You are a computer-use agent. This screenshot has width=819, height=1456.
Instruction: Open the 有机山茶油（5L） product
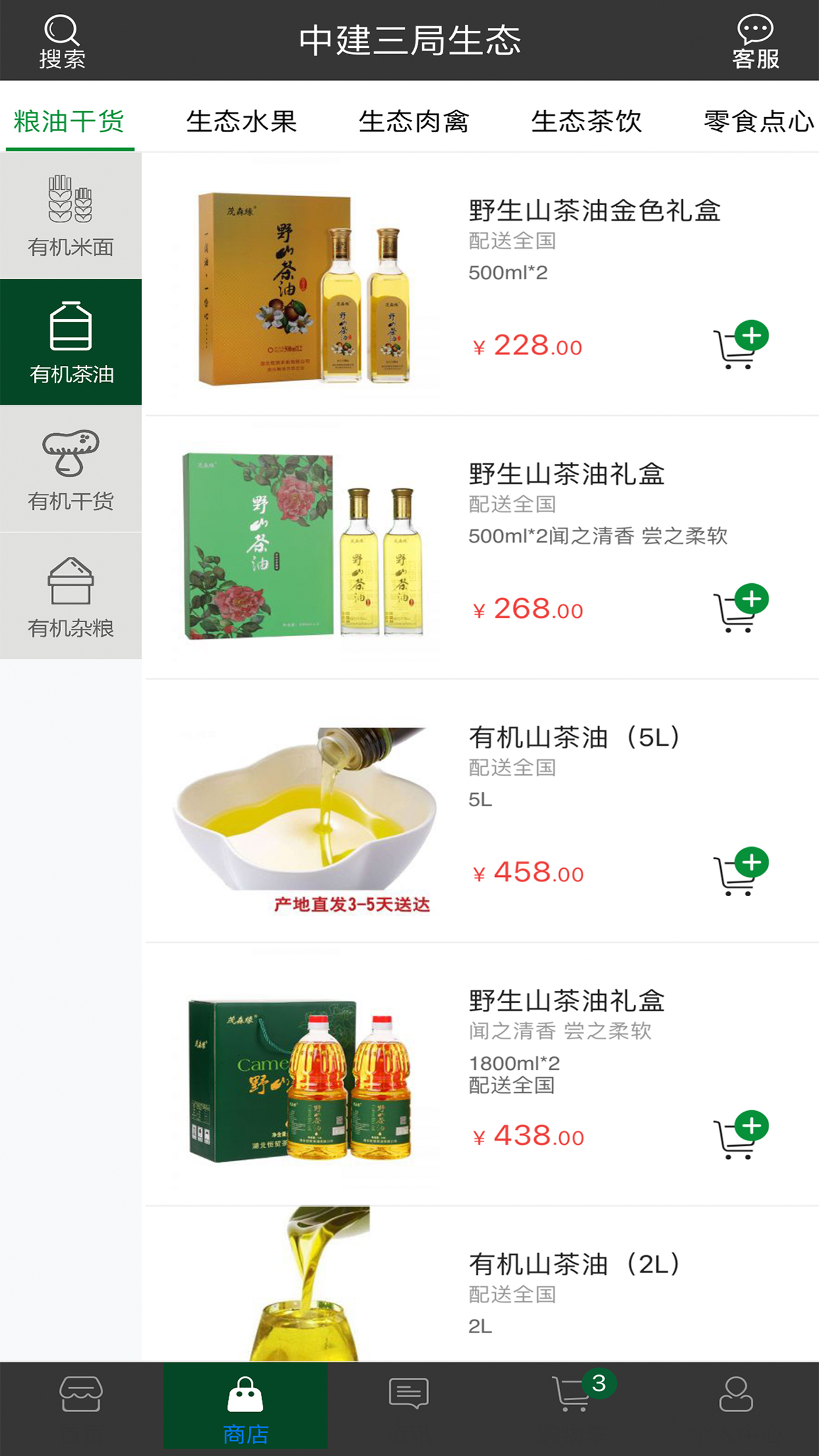point(574,738)
